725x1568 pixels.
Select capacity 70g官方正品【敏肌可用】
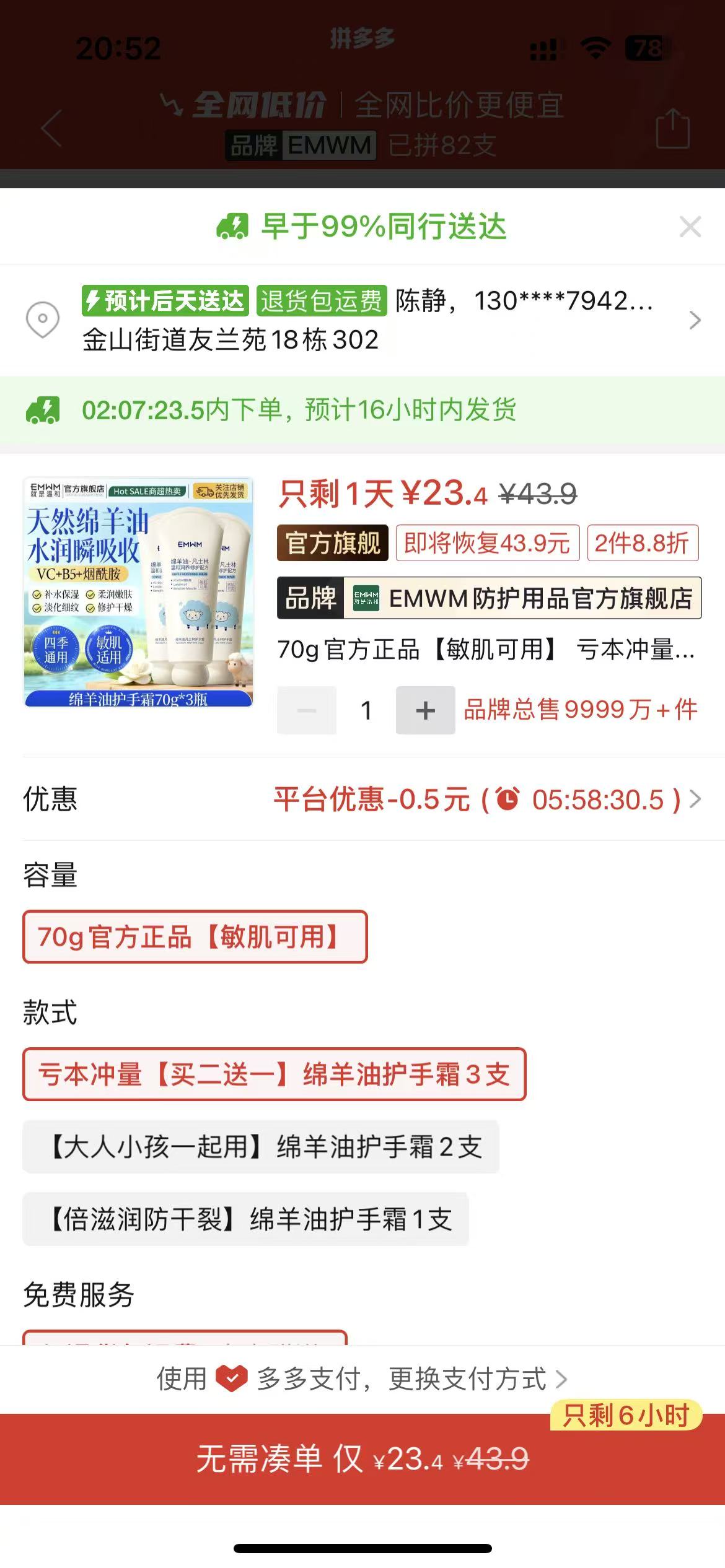[x=195, y=937]
